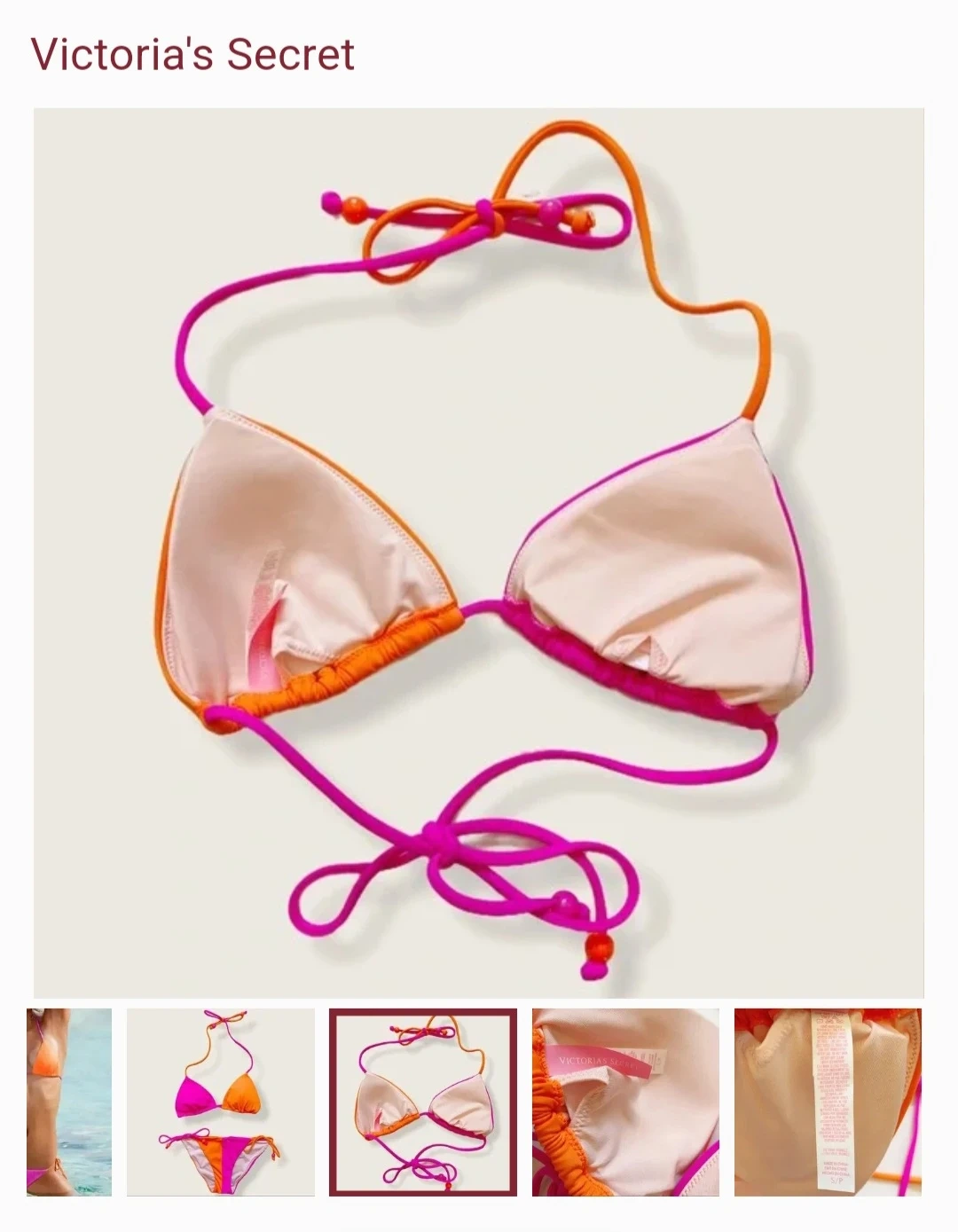Screen dimensions: 958x1232
Task: View the full bikini set thumbnail
Action: (221, 1102)
